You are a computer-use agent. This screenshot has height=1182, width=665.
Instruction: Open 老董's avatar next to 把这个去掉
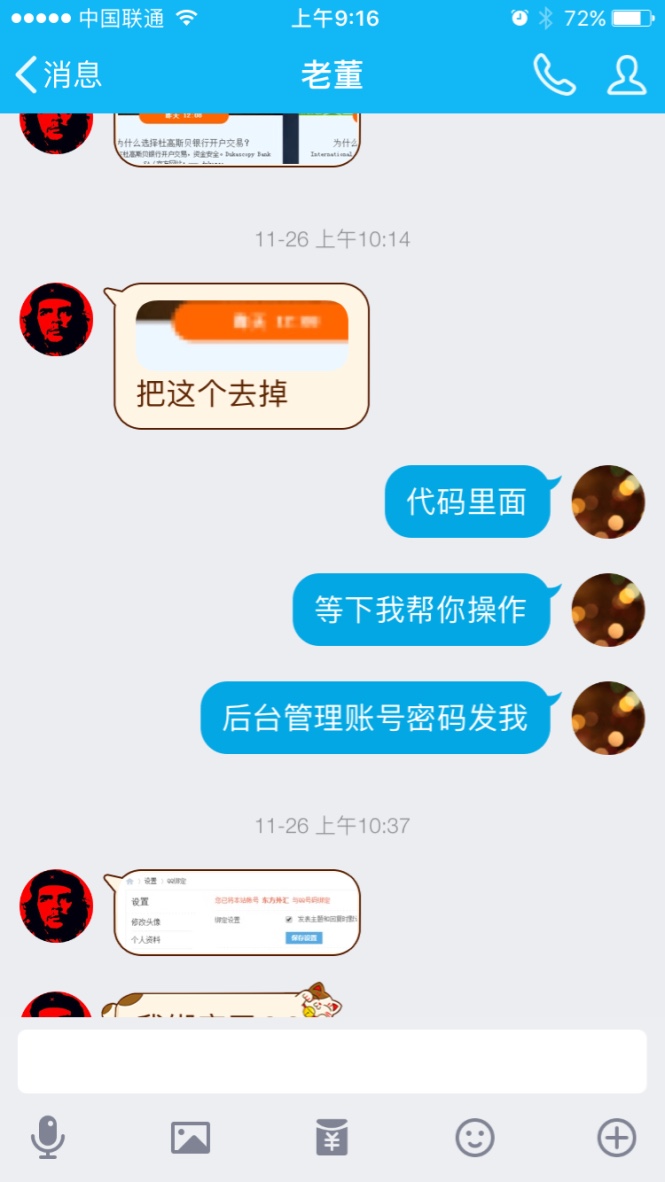(56, 319)
